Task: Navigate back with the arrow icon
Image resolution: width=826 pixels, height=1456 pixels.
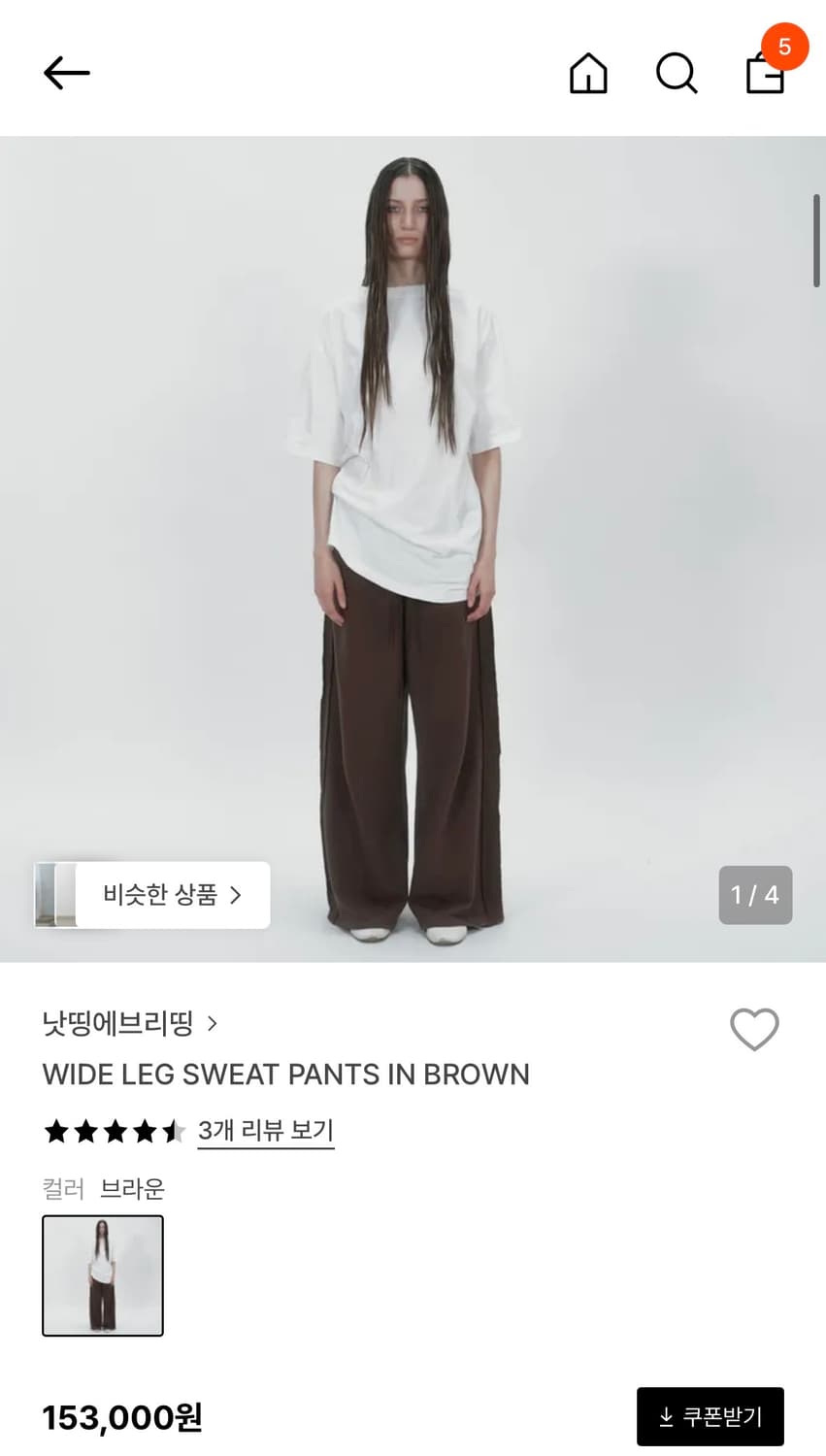Action: pos(66,73)
